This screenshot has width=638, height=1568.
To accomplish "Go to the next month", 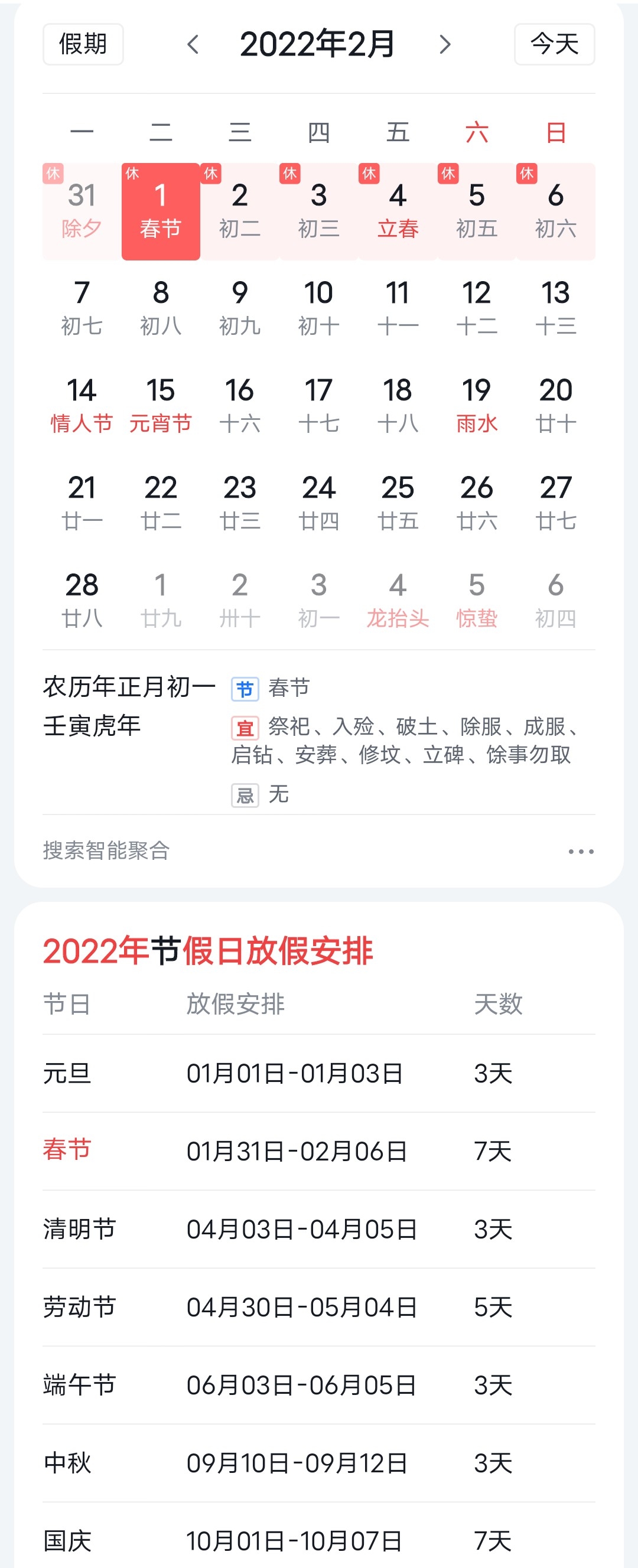I will coord(445,44).
